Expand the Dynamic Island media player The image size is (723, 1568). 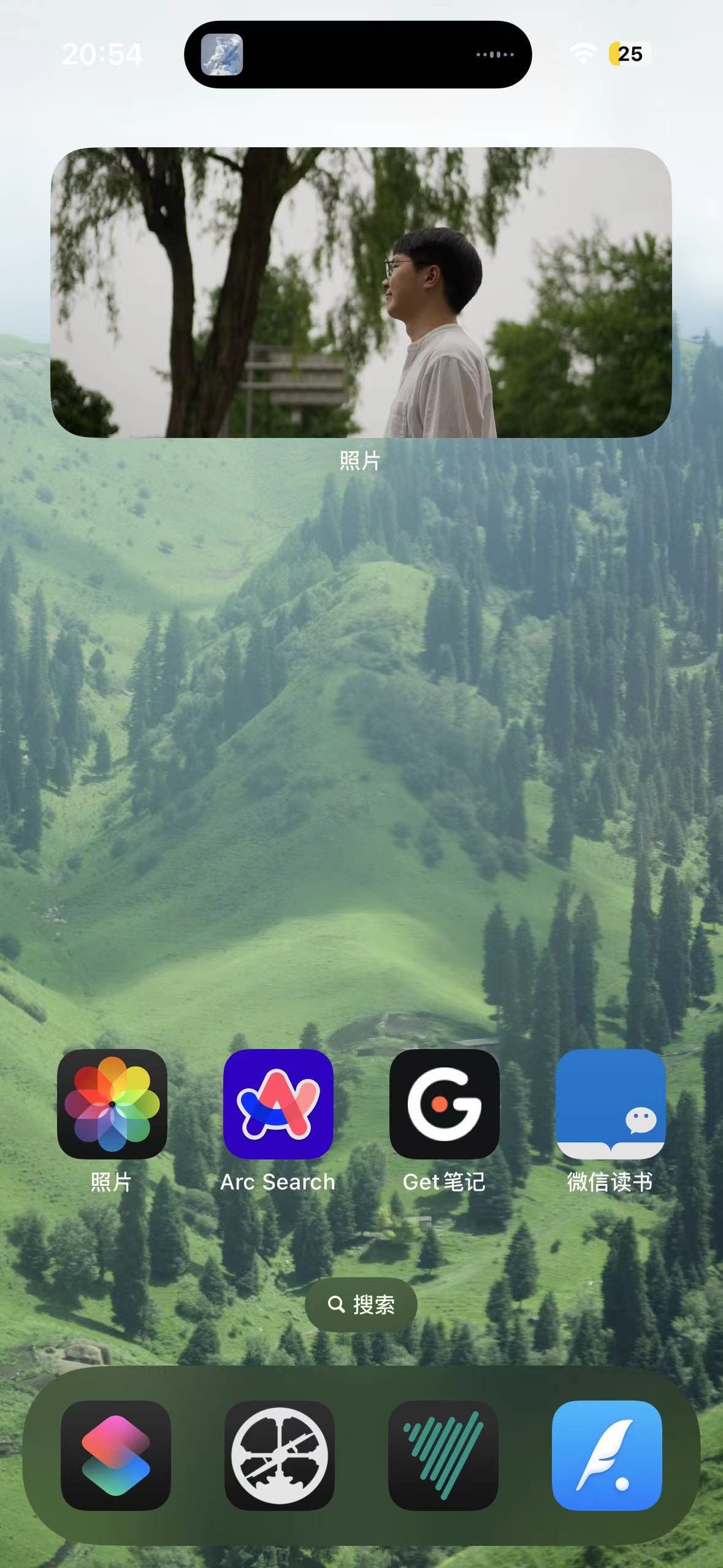[x=361, y=55]
